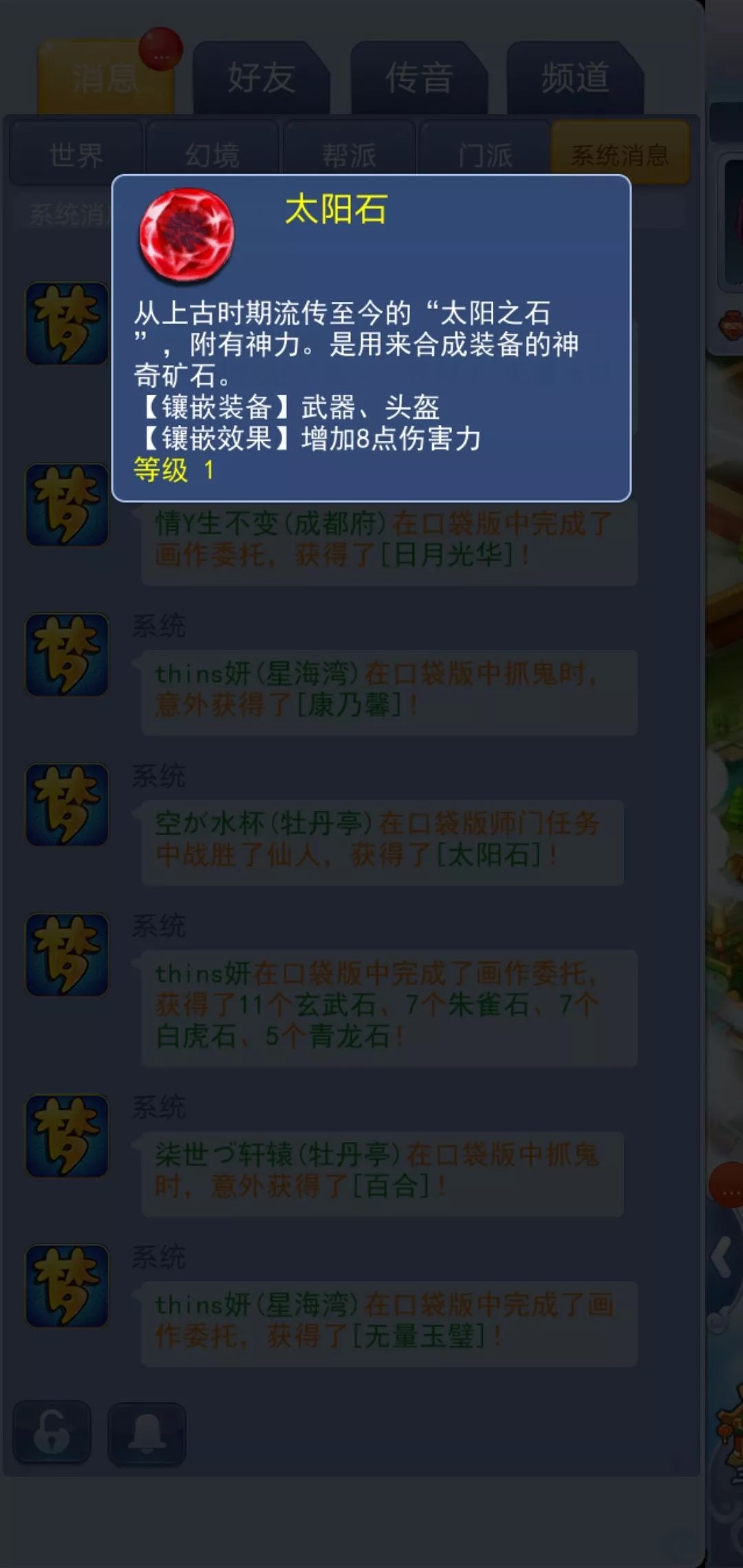Switch to the 好友 tab
The image size is (743, 1568).
(x=261, y=78)
